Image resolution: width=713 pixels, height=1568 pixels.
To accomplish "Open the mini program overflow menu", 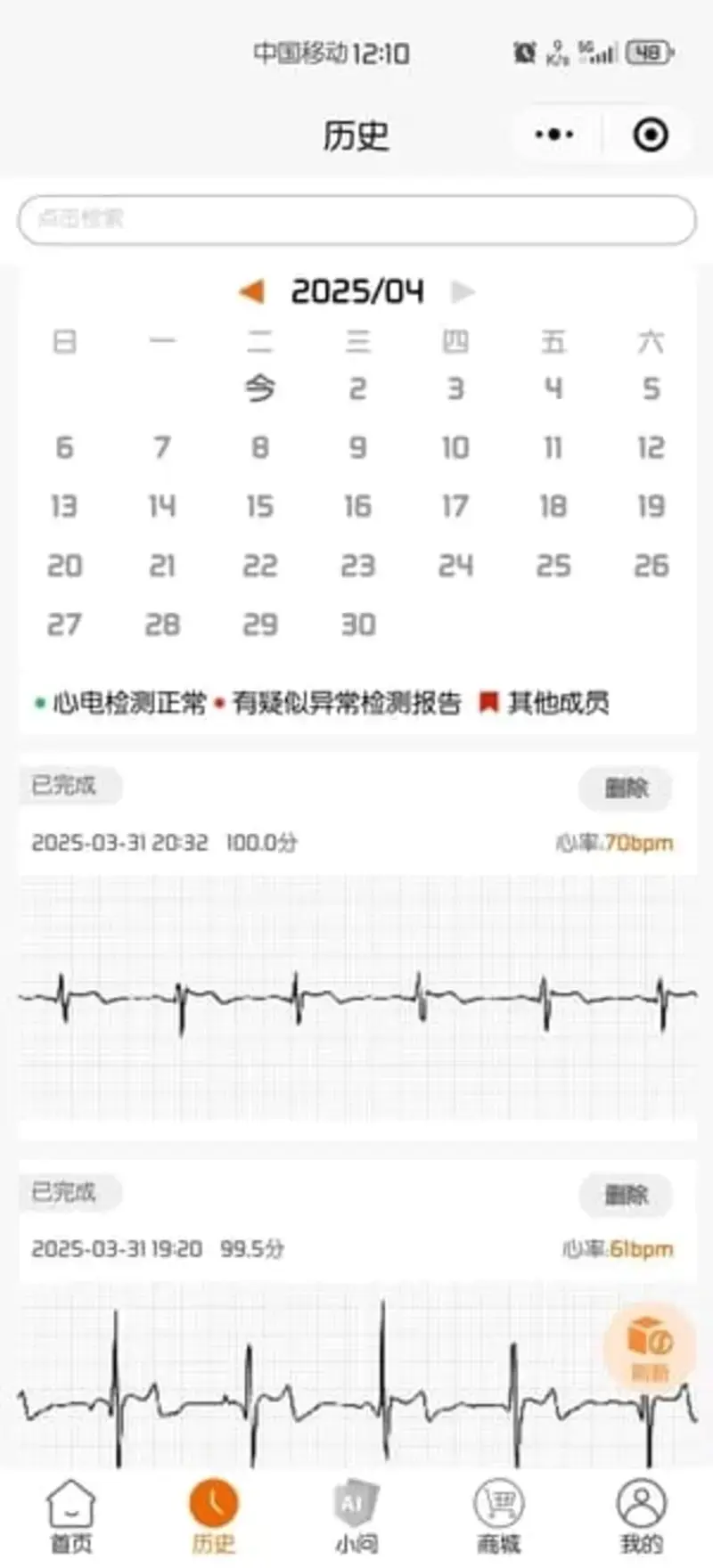I will point(554,135).
